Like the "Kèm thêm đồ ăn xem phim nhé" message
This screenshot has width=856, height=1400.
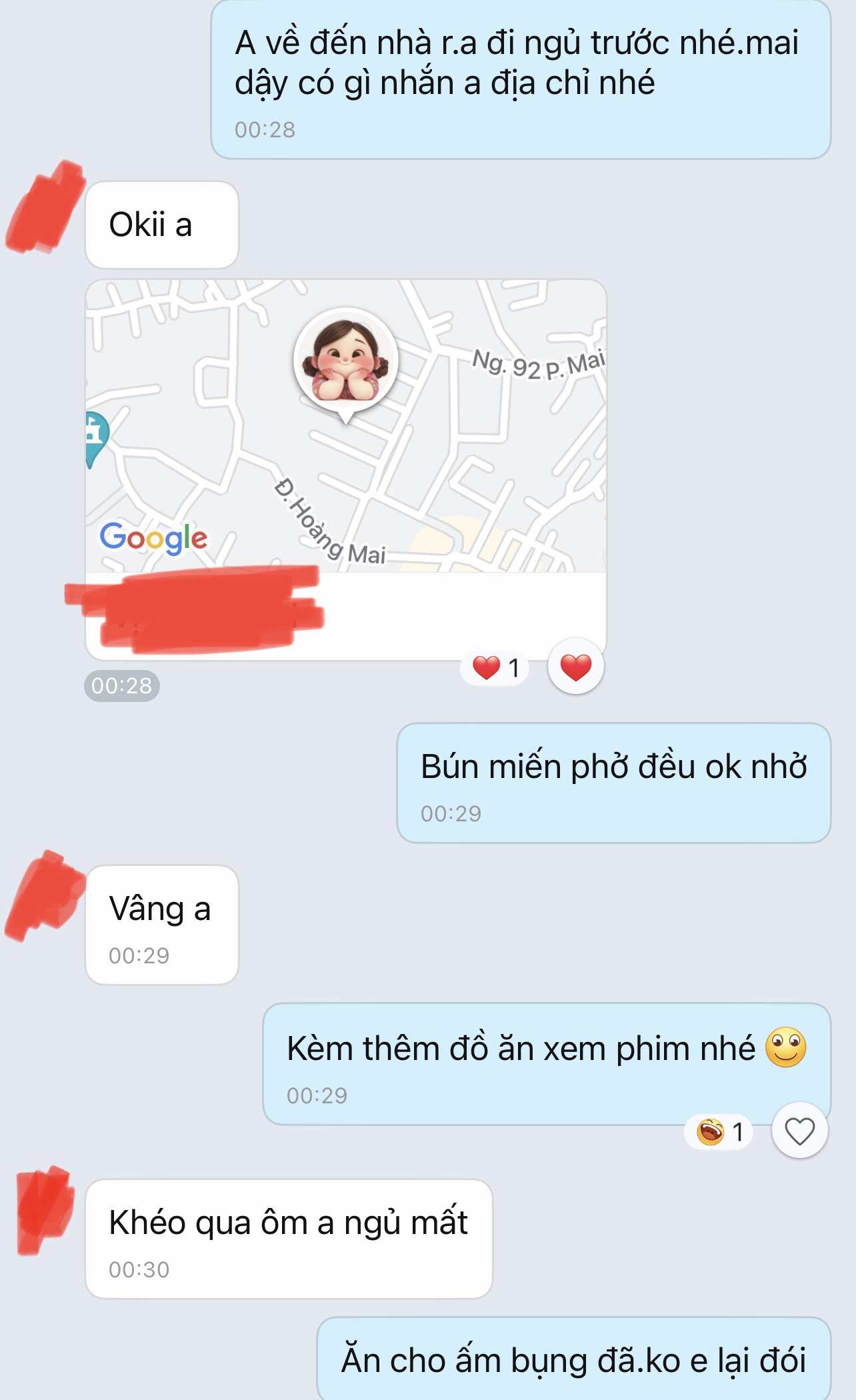coord(799,1131)
